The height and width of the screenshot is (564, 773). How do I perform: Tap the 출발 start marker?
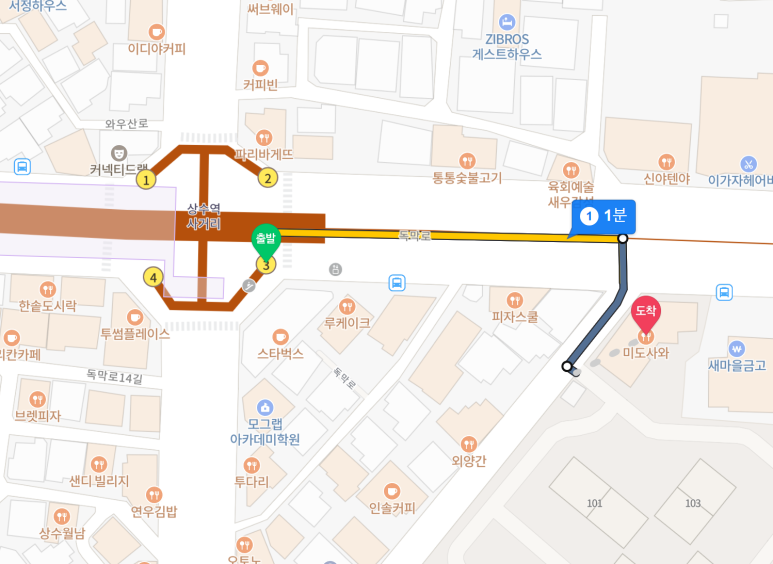click(x=265, y=238)
